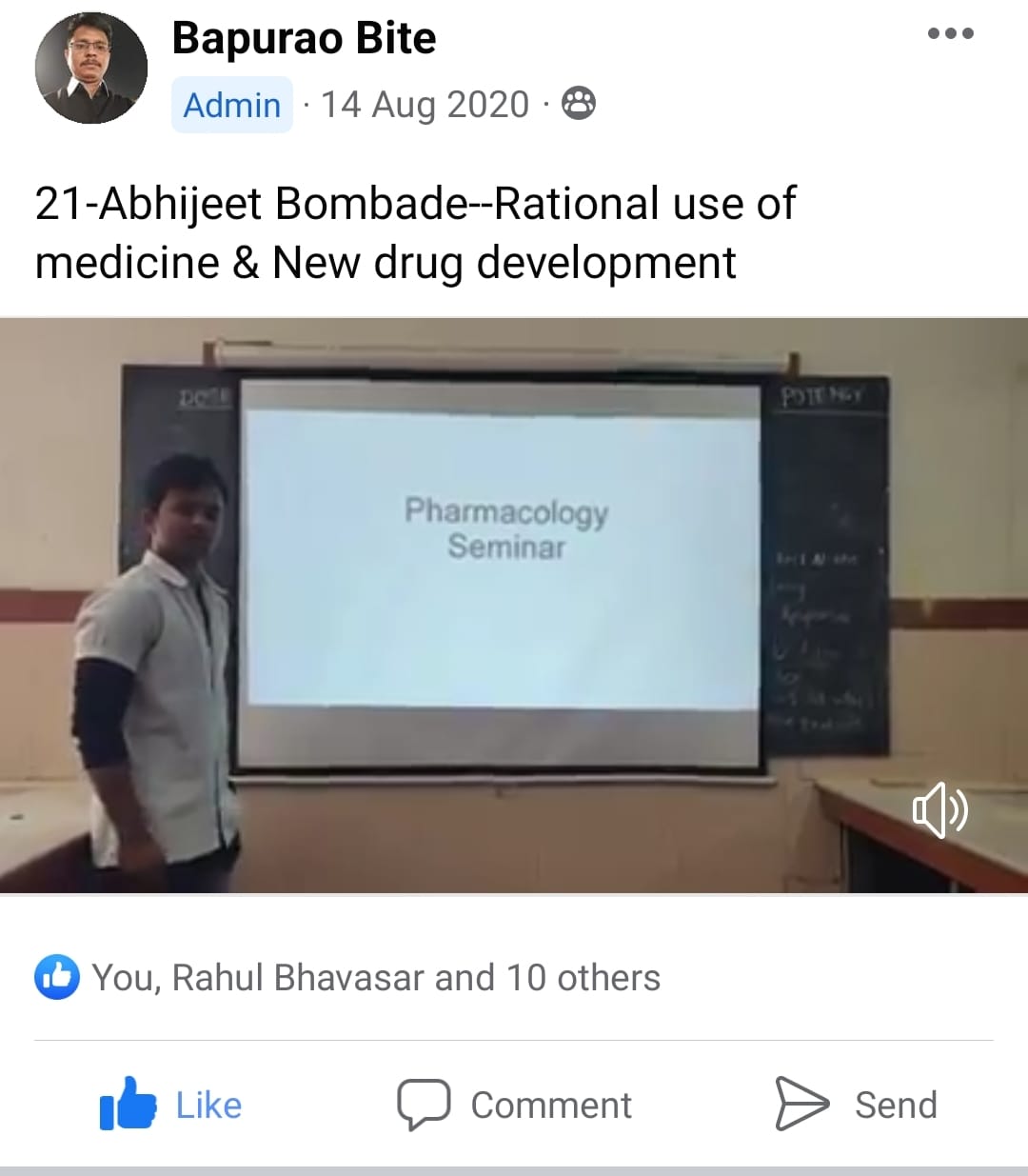Viewport: 1028px width, 1176px height.
Task: Open Bapurao Bite's profile picture
Action: click(91, 68)
